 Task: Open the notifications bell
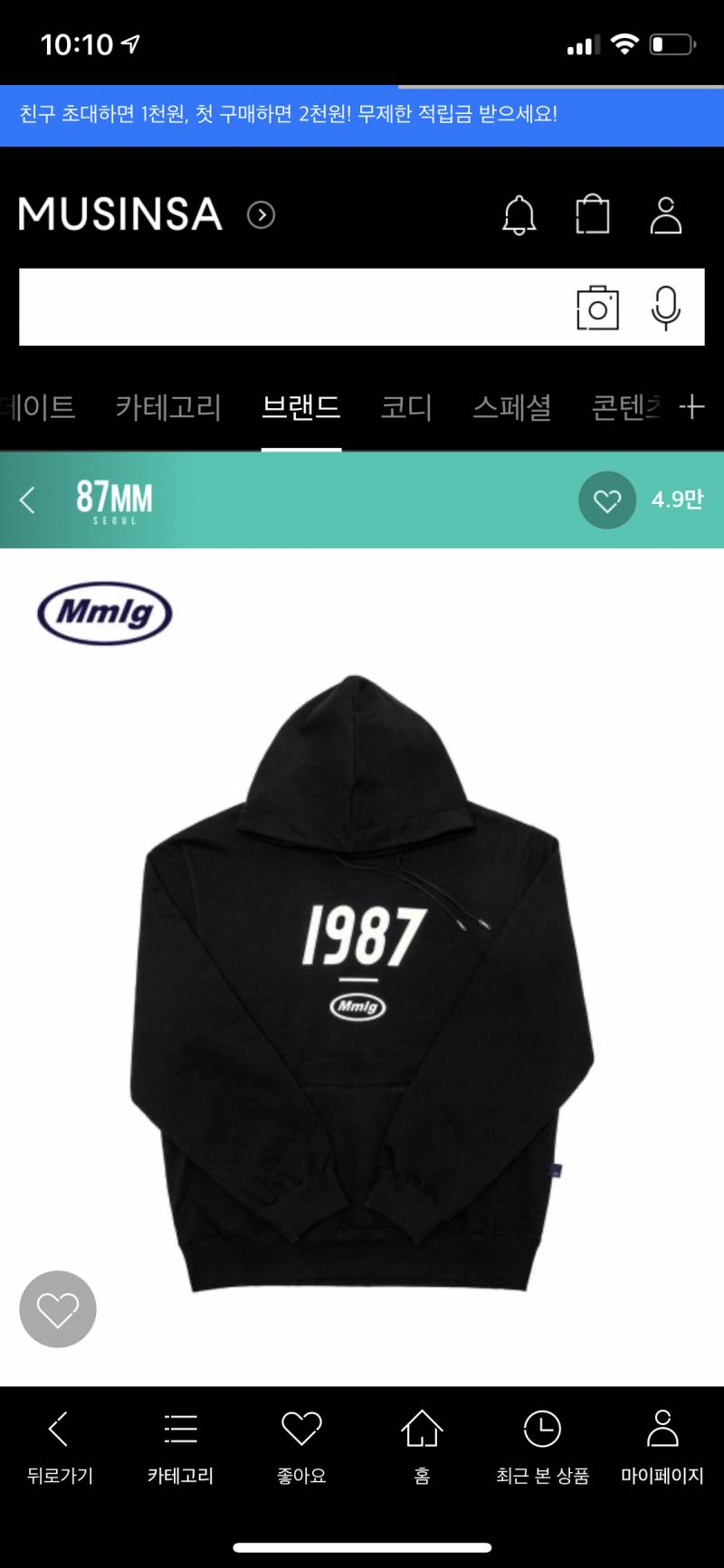519,215
